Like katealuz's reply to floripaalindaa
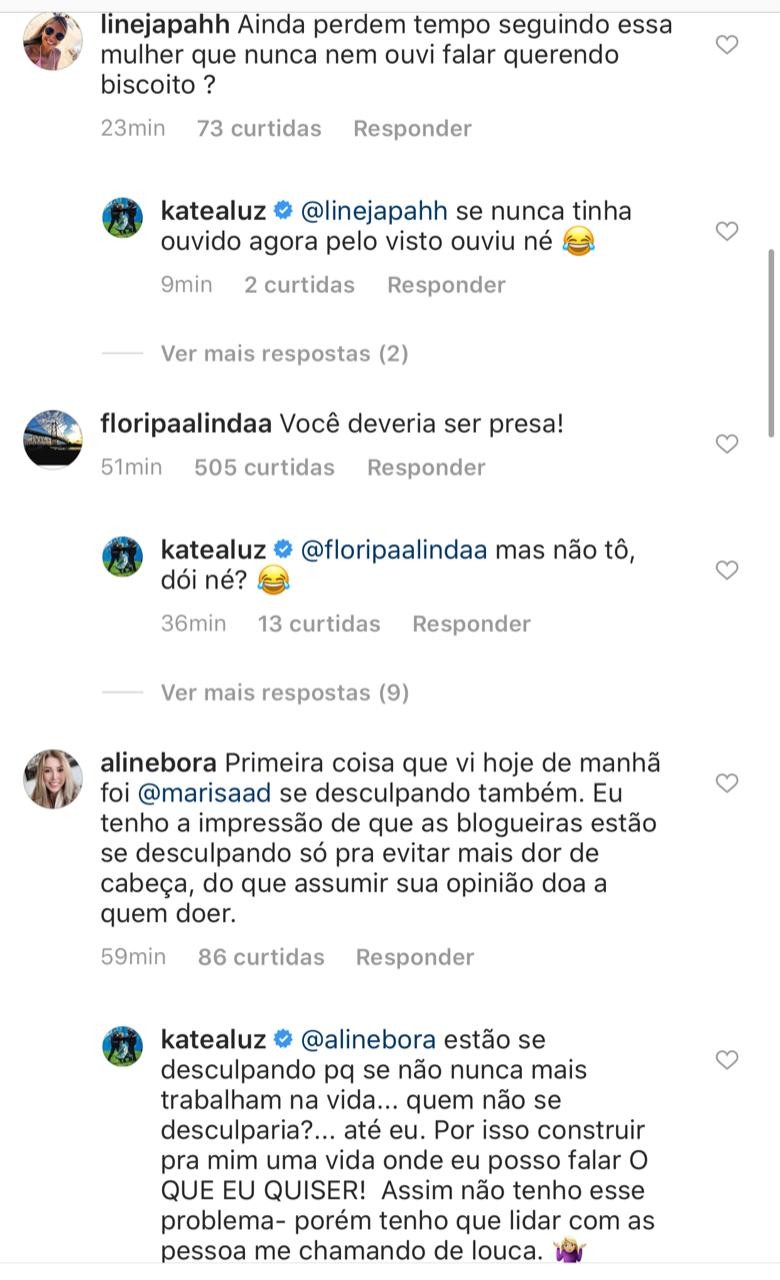780x1280 pixels. click(728, 570)
